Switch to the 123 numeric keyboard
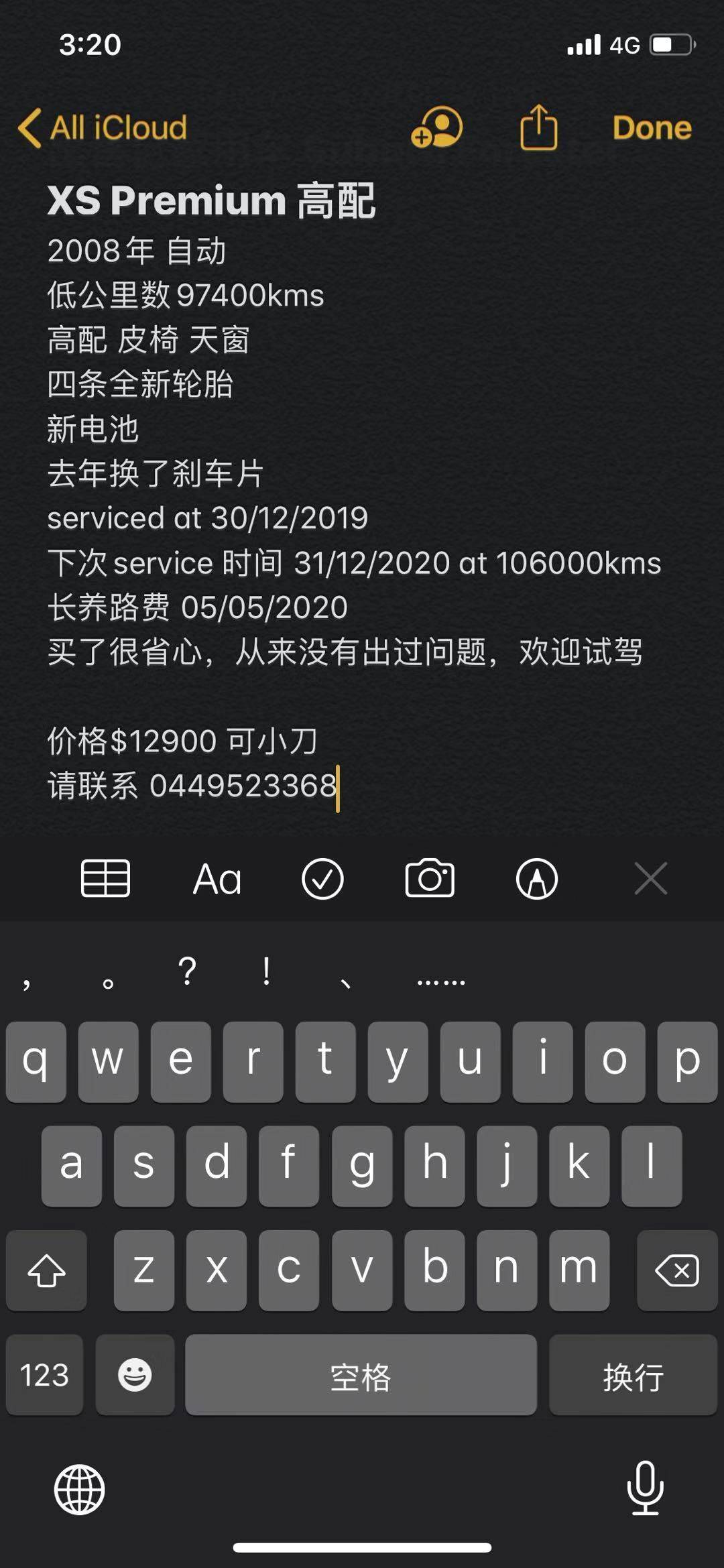The image size is (724, 1568). click(x=44, y=1374)
